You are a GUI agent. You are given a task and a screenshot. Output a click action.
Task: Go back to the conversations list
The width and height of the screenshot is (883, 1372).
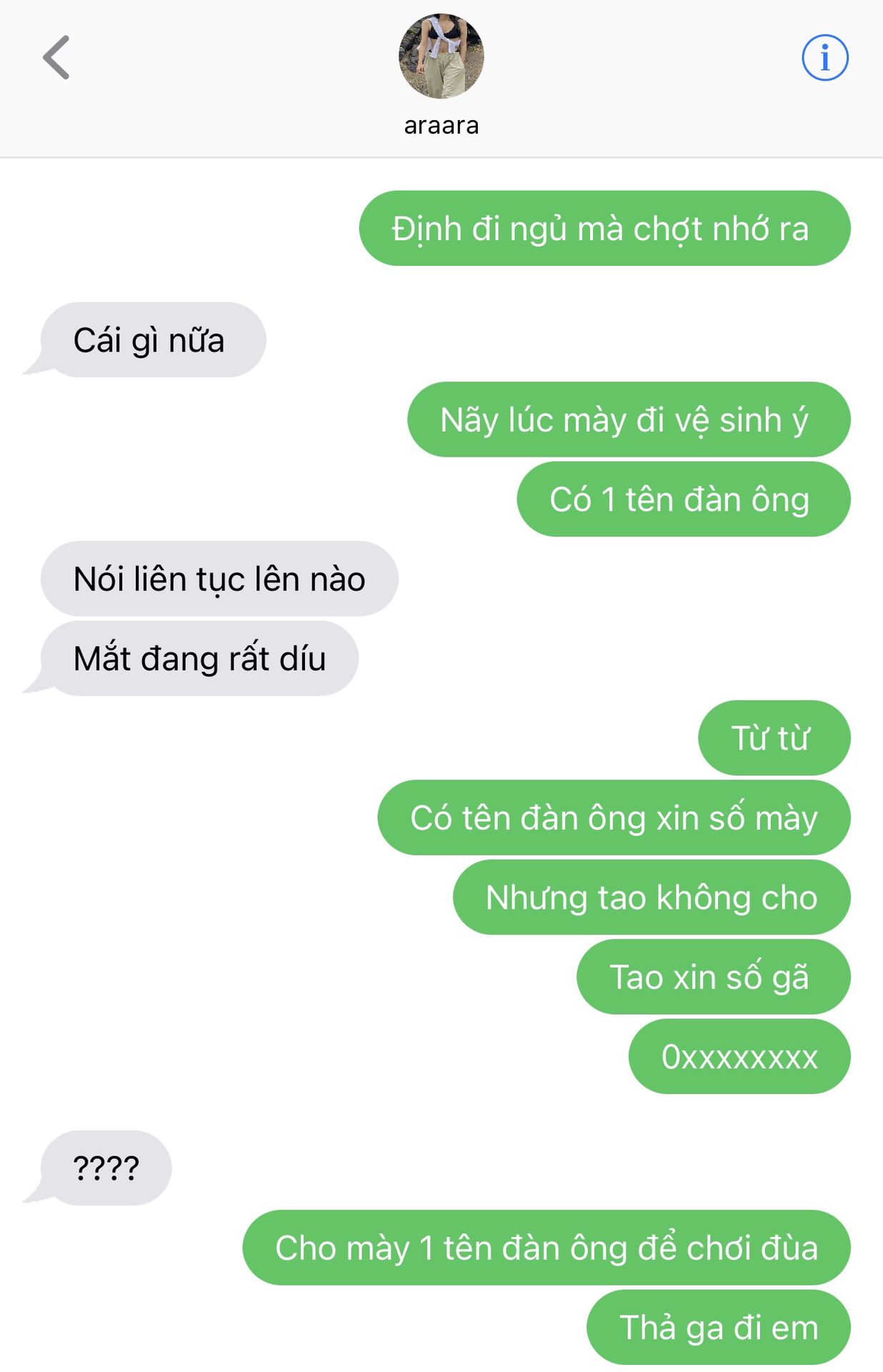click(x=56, y=57)
